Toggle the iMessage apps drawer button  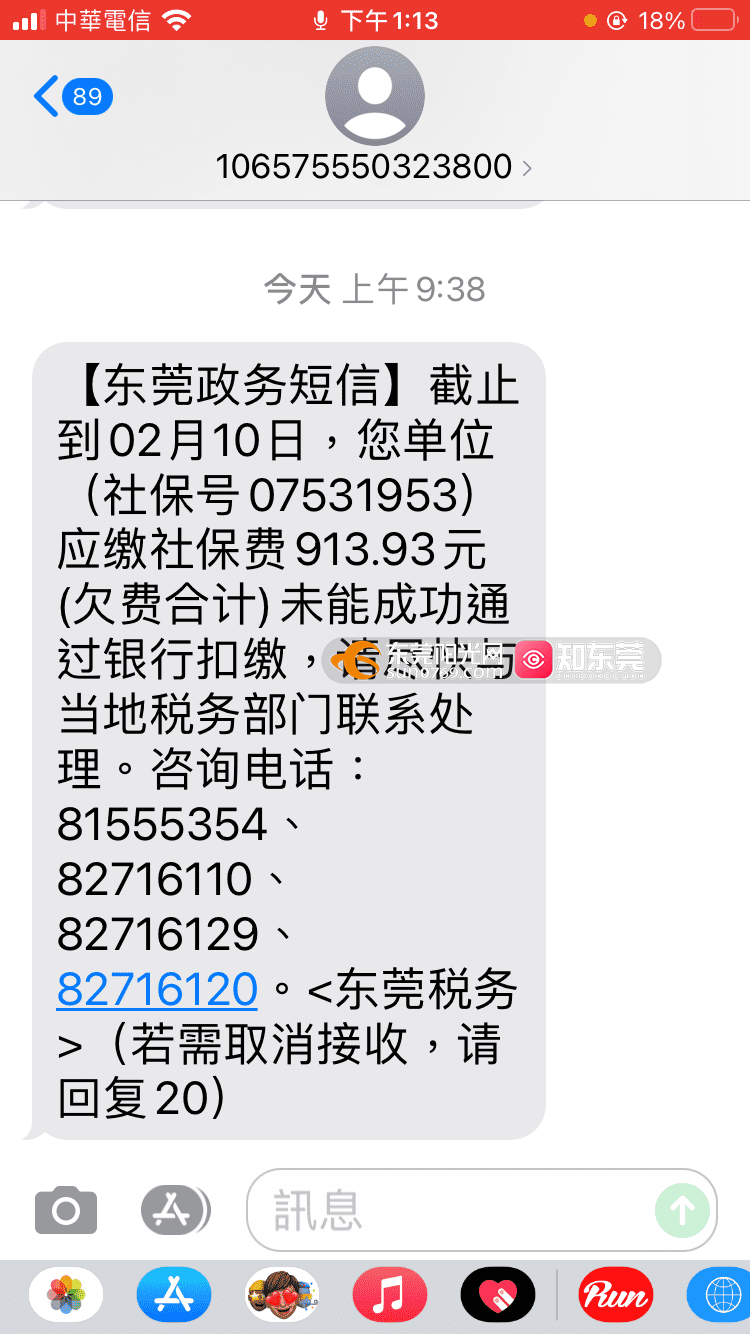(175, 1211)
